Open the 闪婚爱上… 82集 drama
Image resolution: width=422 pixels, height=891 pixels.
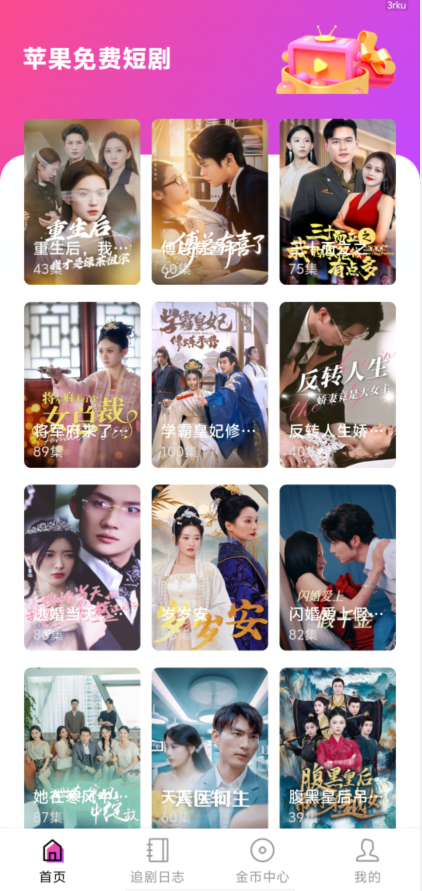[337, 567]
